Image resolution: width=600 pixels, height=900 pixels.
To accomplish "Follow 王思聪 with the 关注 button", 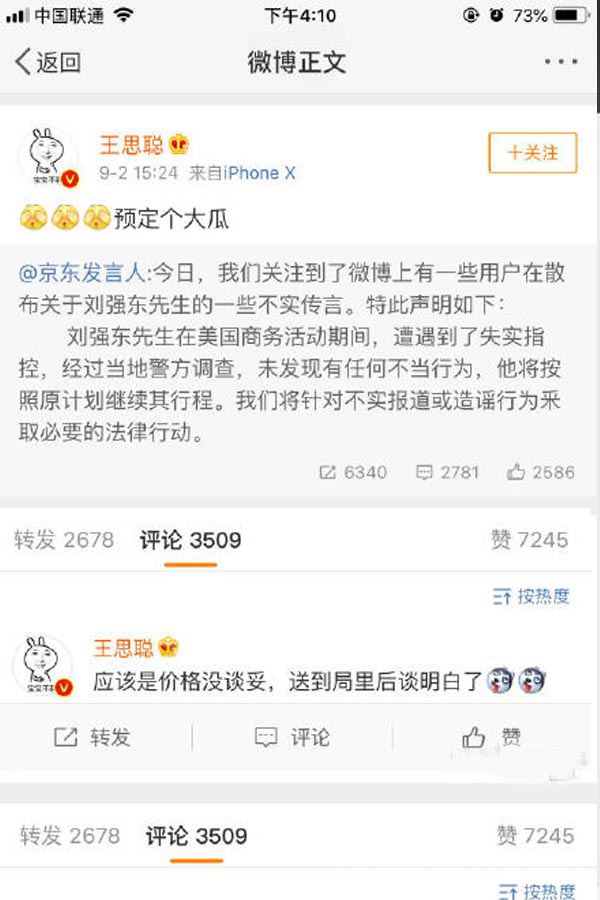I will coord(532,153).
